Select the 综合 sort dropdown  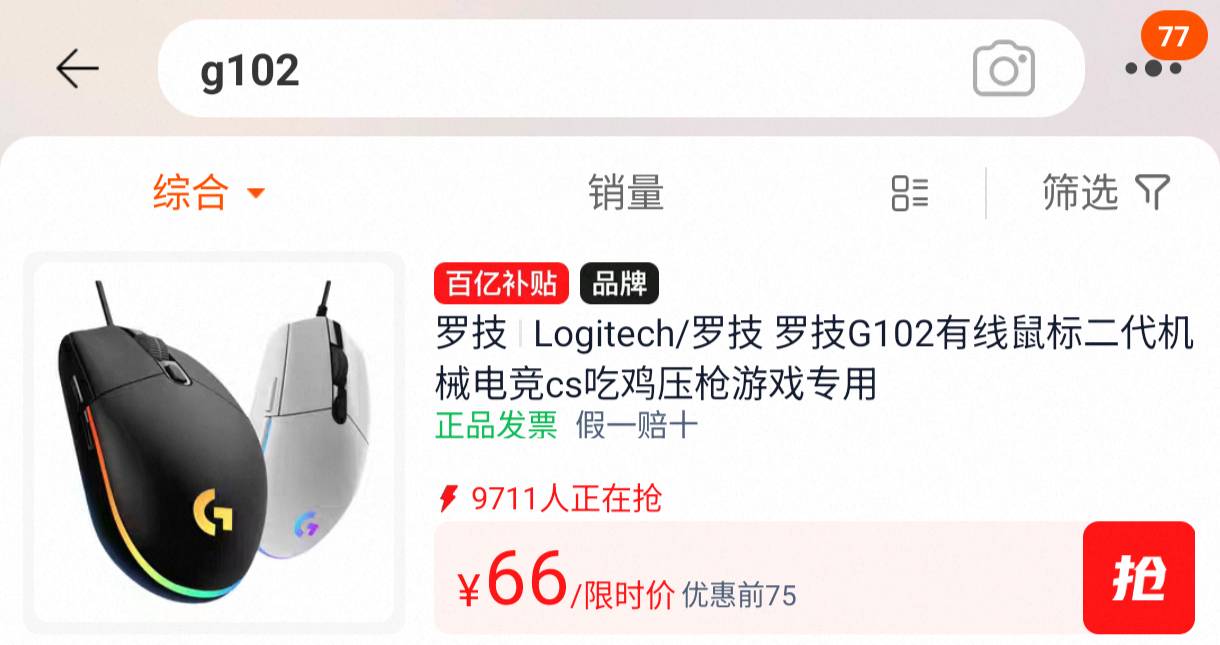click(208, 192)
